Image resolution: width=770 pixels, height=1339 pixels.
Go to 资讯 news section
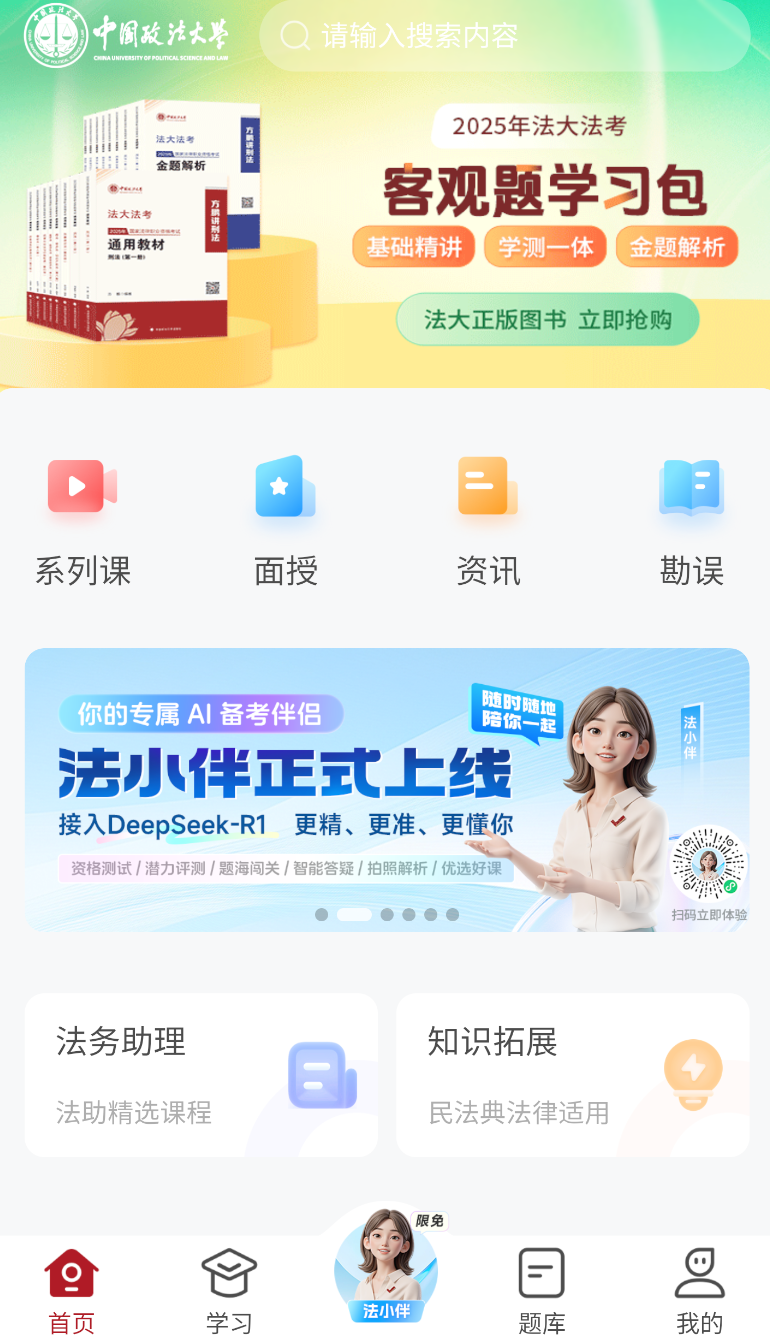[x=488, y=522]
